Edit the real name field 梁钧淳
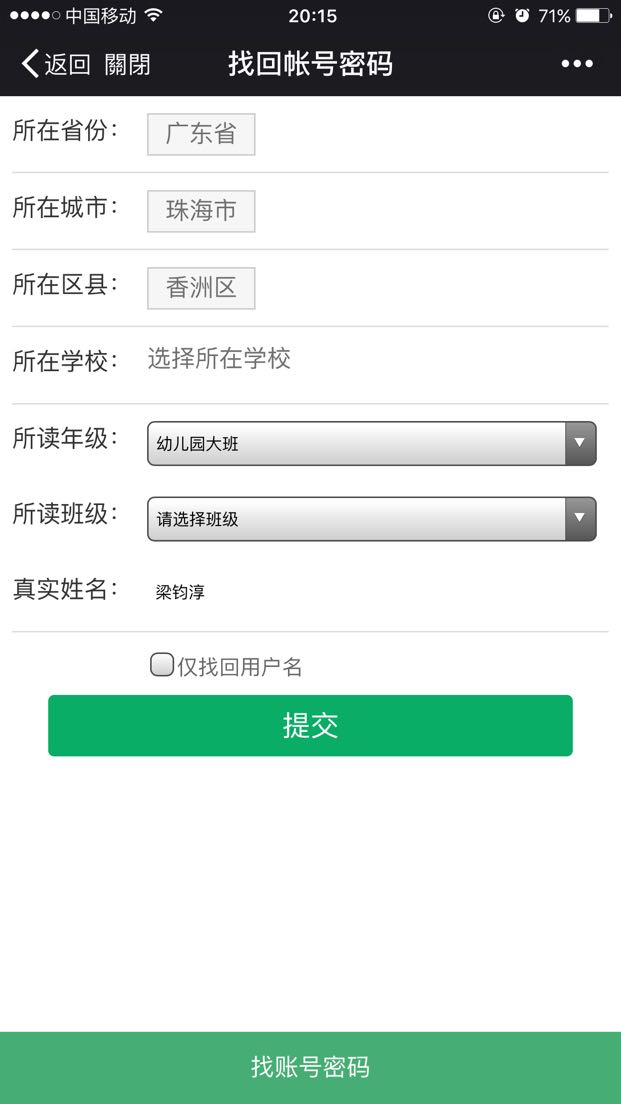 tap(373, 592)
